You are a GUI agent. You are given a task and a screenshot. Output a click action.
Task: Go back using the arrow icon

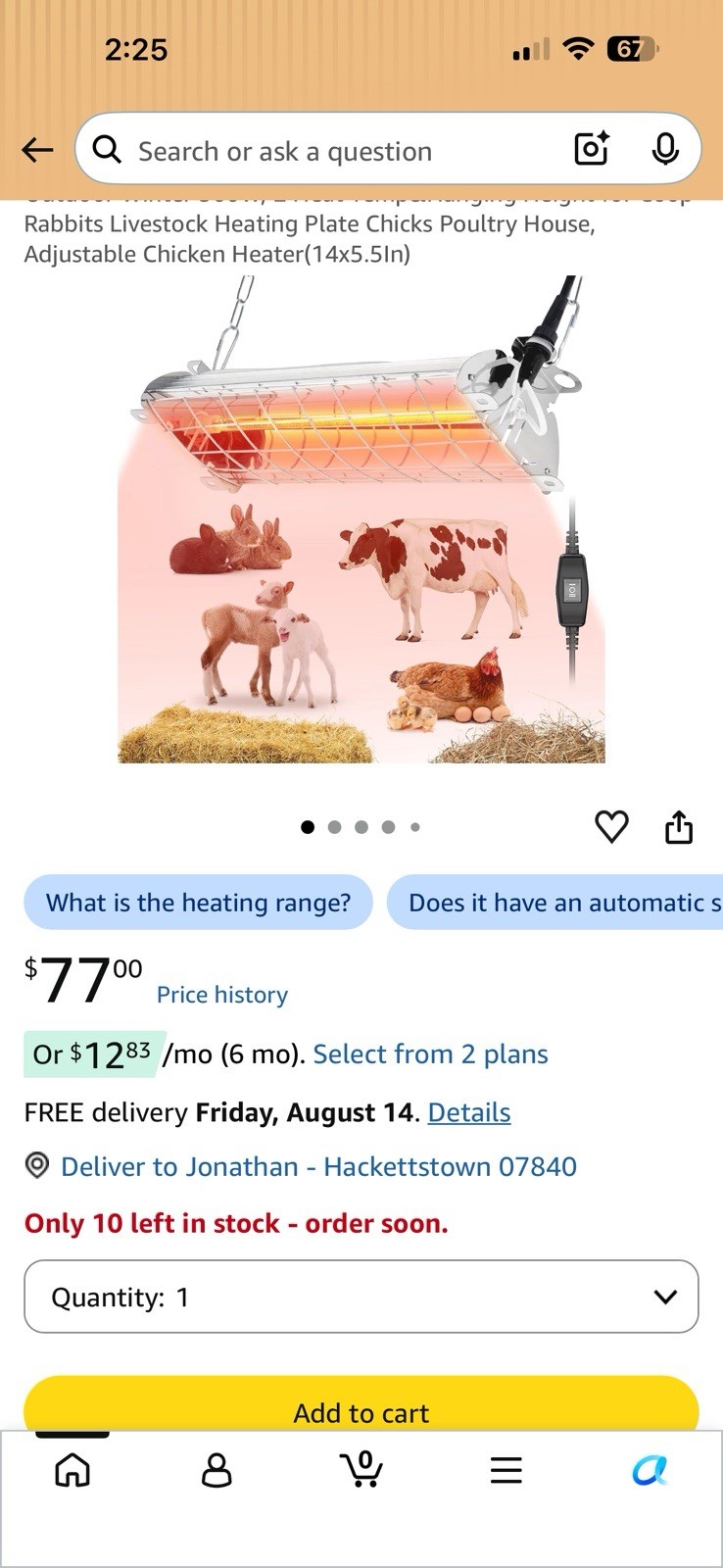37,150
